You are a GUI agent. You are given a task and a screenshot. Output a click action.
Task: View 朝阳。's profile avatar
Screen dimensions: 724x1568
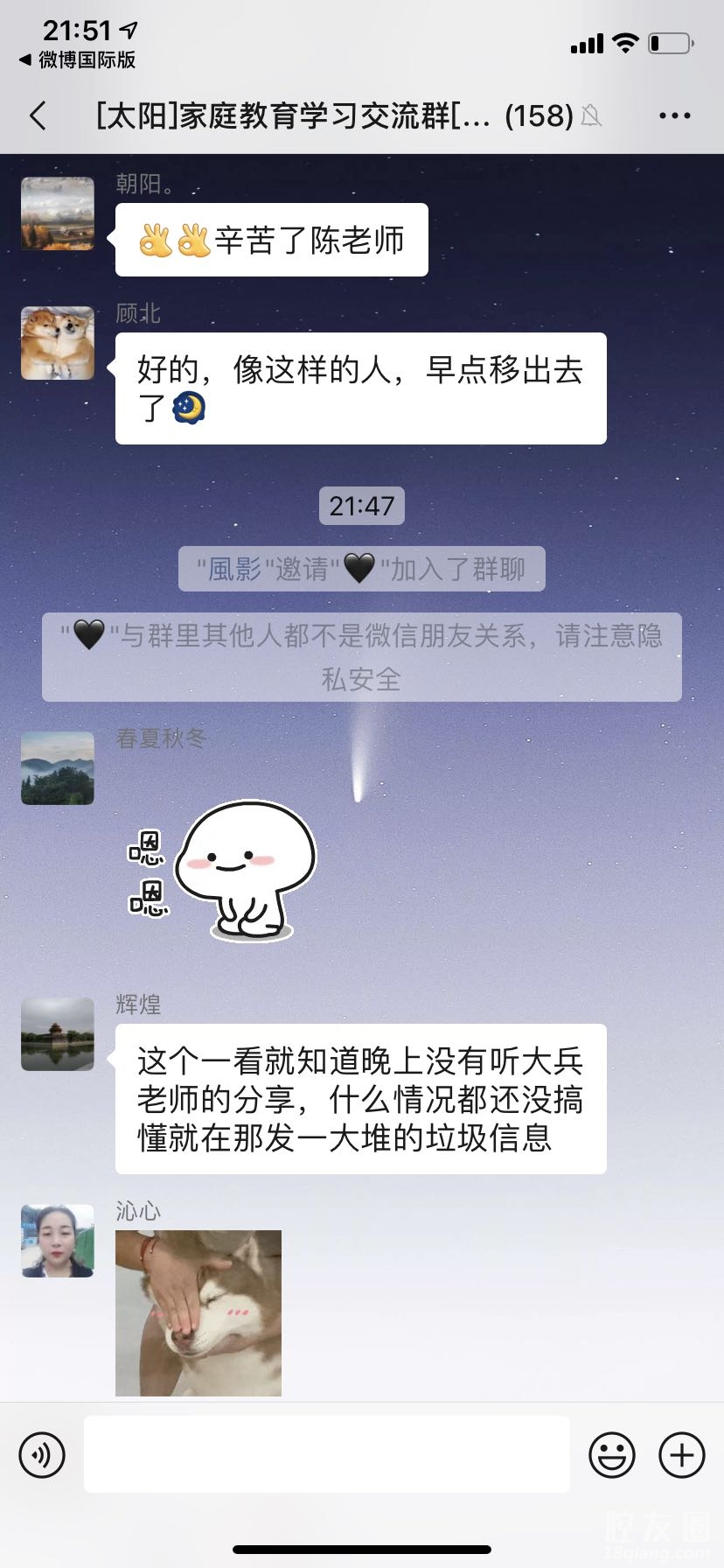click(x=58, y=213)
